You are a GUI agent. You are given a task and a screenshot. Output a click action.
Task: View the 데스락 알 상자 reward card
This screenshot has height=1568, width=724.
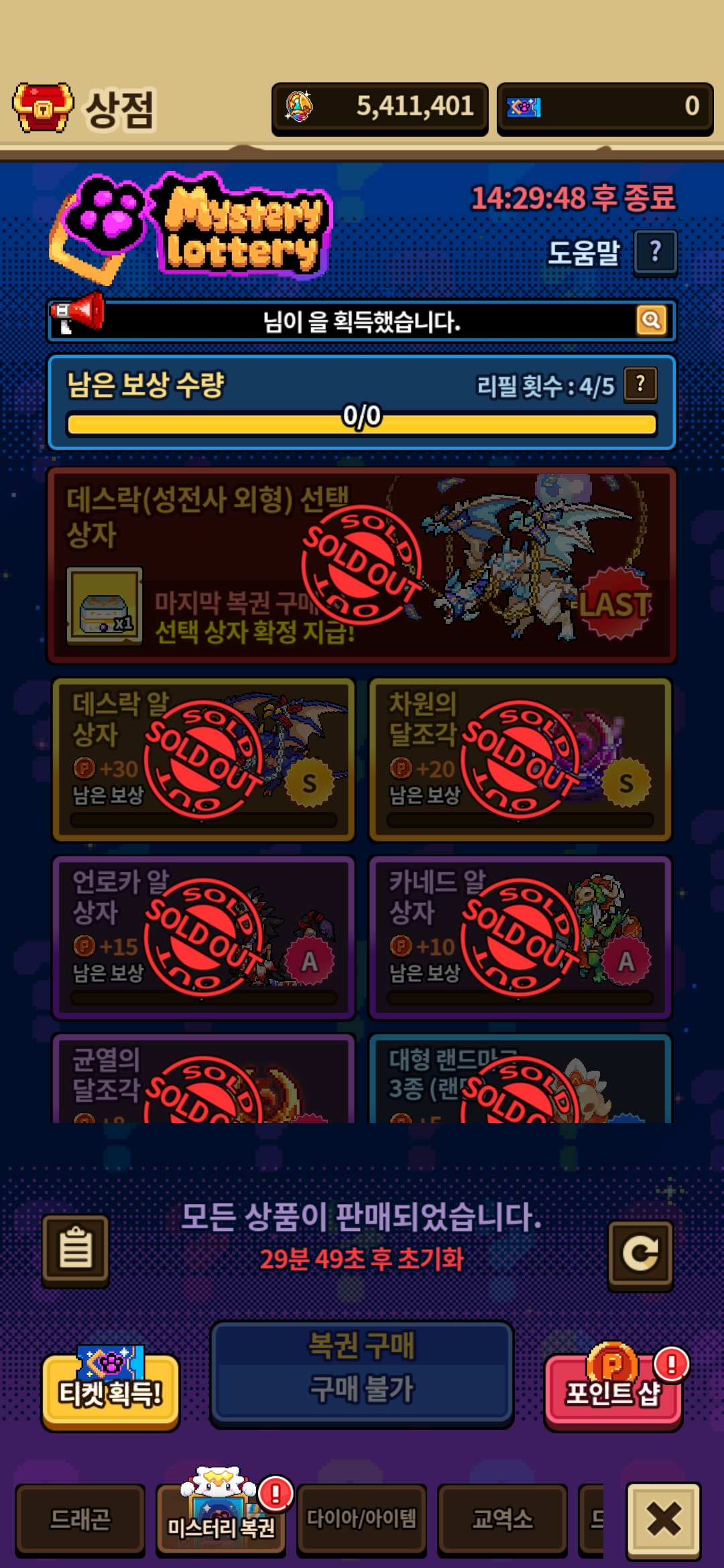(204, 759)
